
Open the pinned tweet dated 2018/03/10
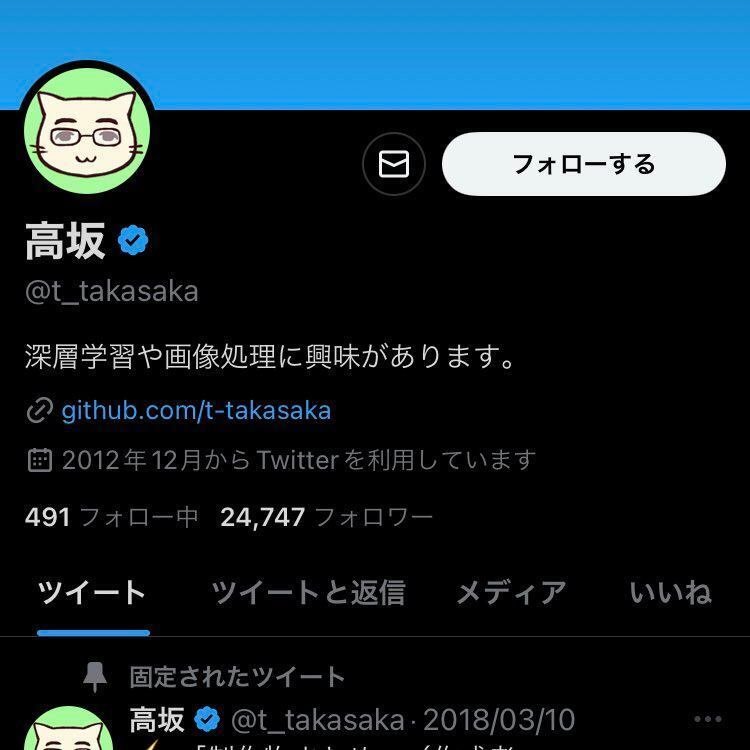click(499, 720)
